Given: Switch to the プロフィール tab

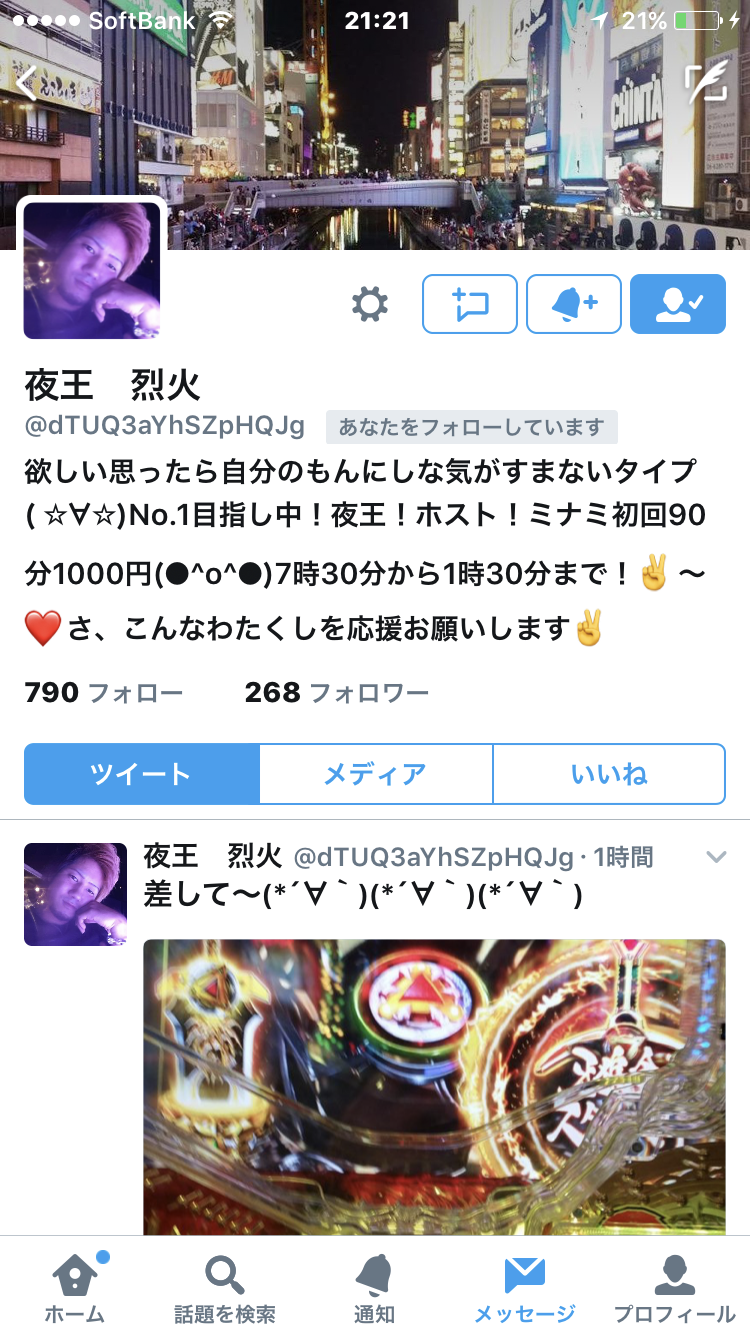Looking at the screenshot, I should pyautogui.click(x=674, y=1290).
